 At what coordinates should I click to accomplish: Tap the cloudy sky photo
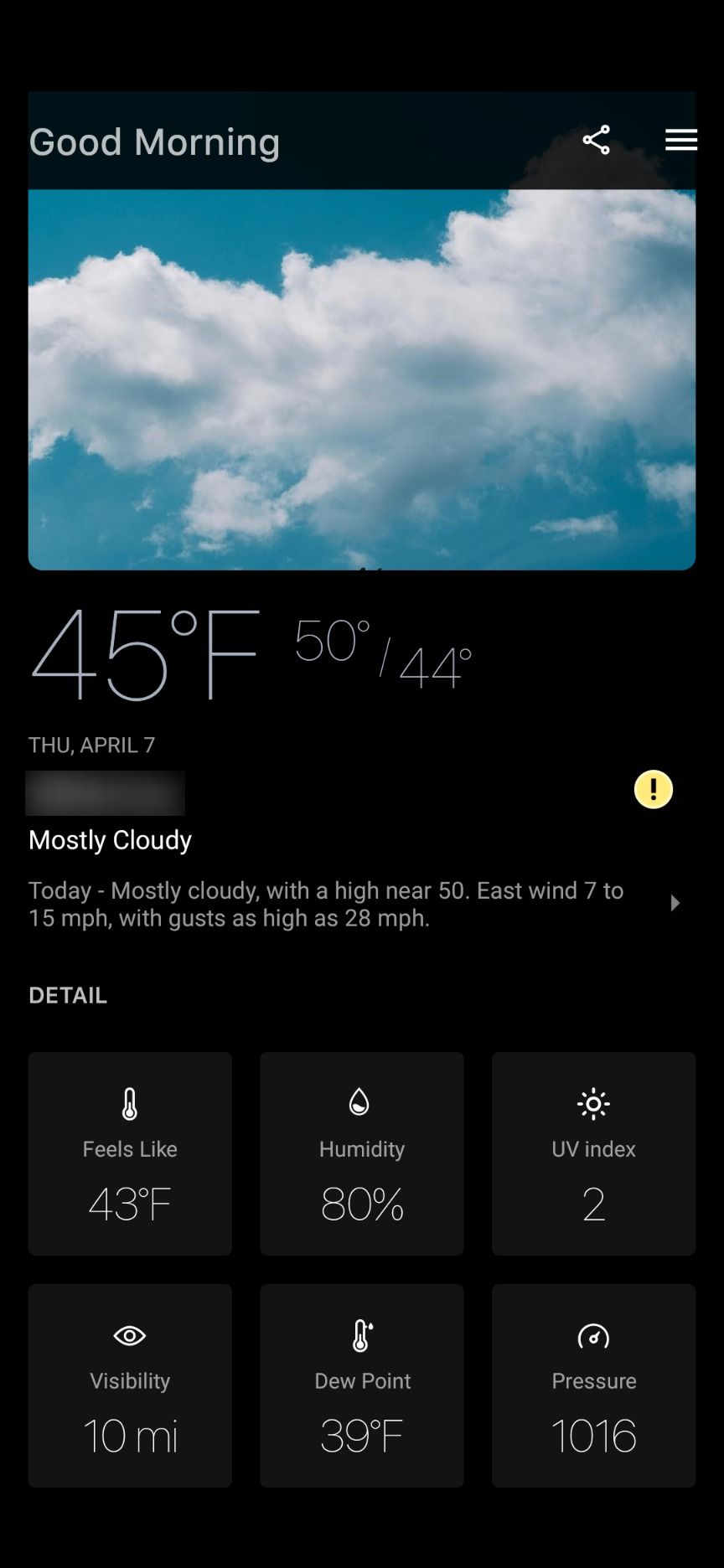[362, 377]
